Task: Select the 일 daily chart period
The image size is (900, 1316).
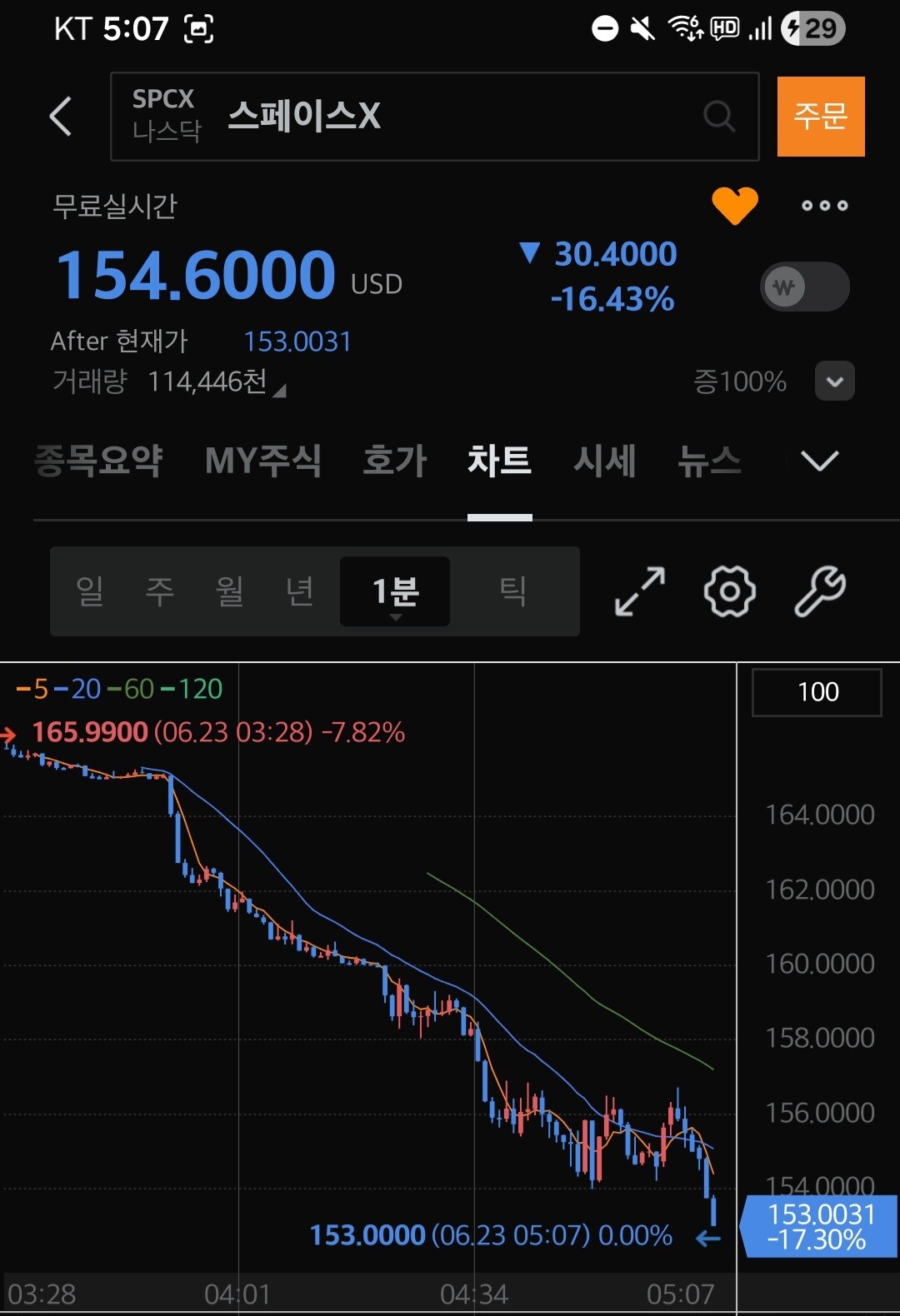Action: tap(89, 591)
